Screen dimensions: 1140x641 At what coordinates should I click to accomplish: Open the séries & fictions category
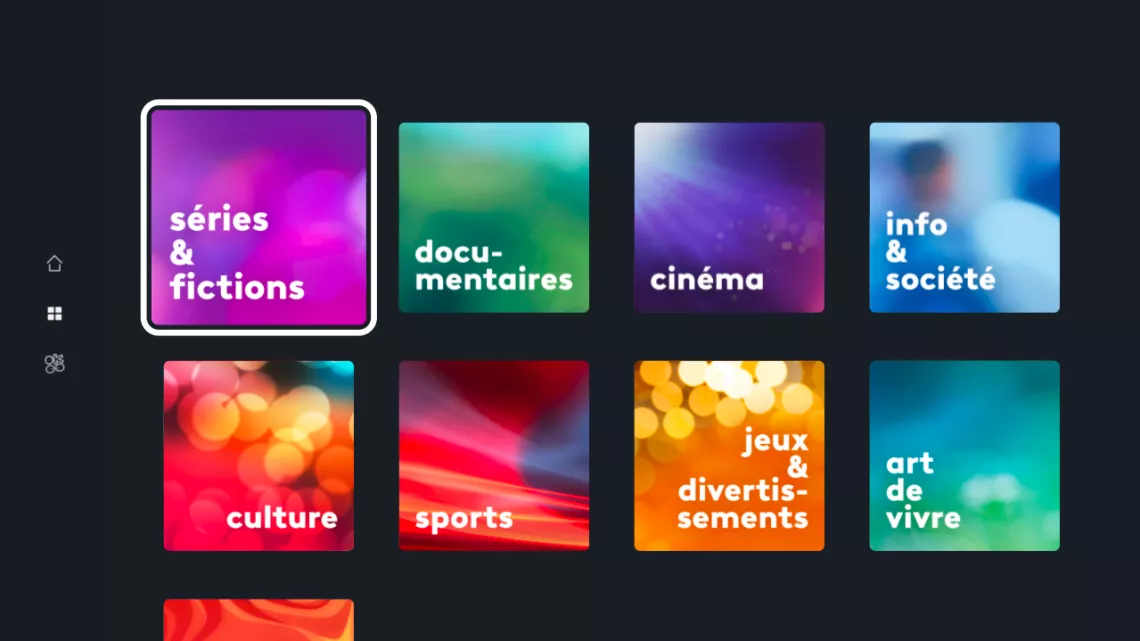[258, 217]
